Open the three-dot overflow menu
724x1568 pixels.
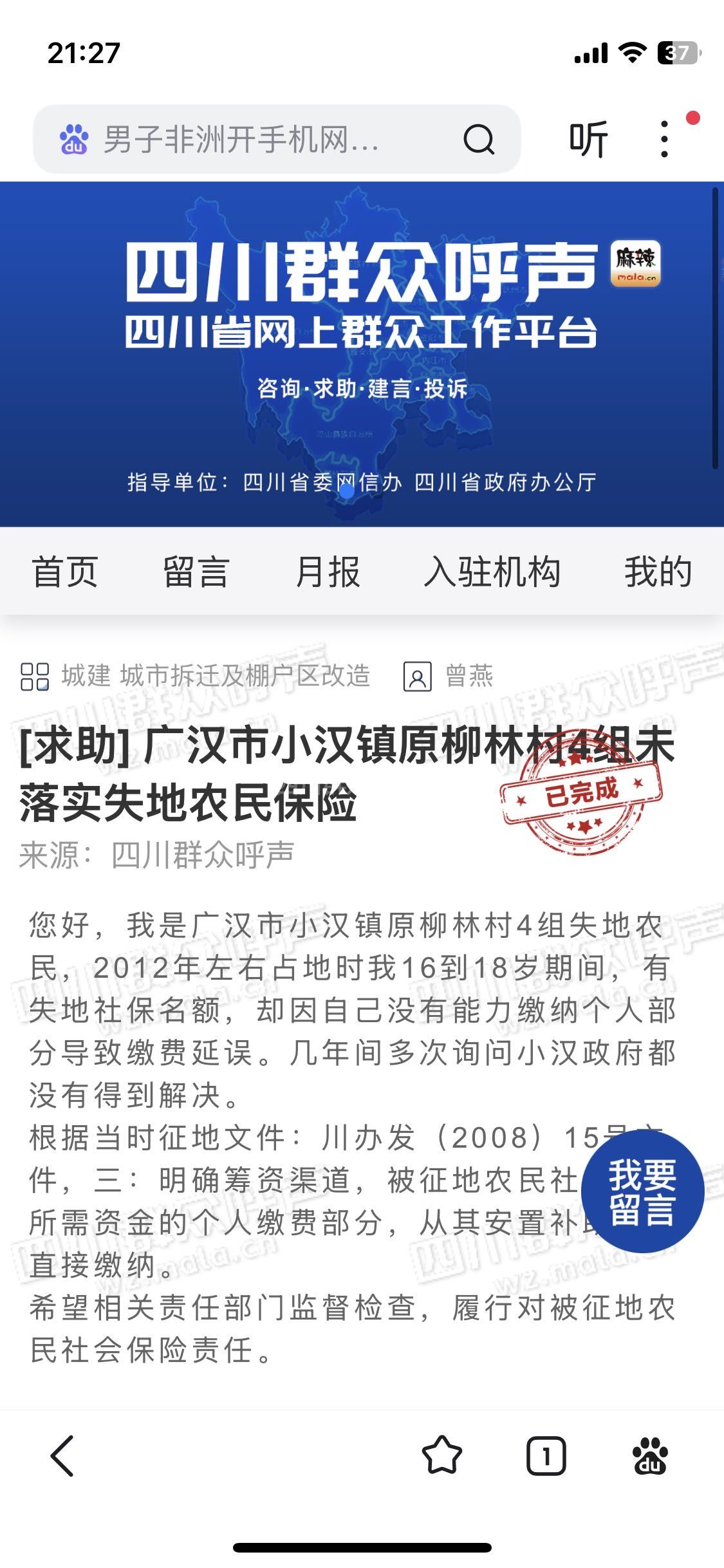[x=665, y=139]
